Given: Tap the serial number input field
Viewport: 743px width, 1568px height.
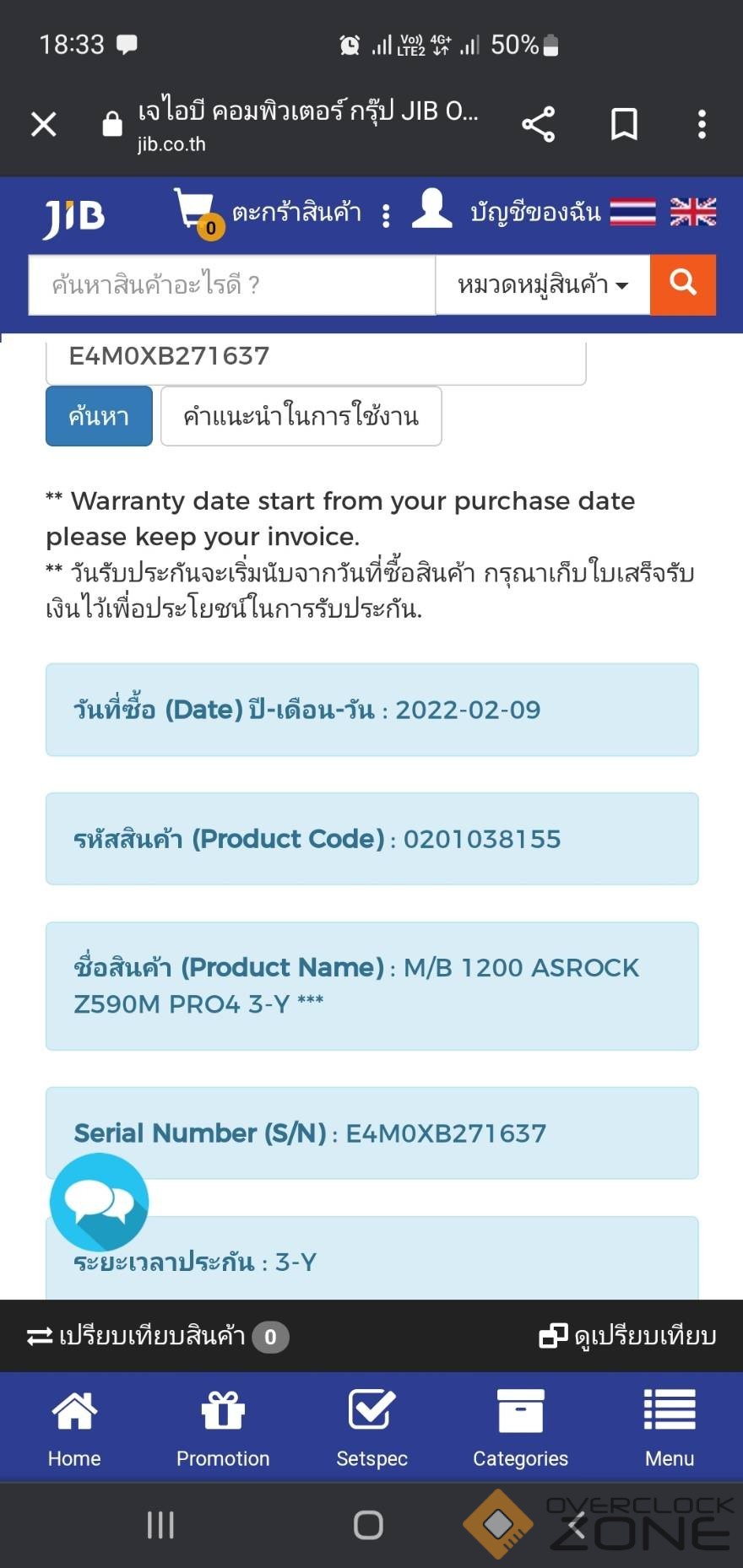Looking at the screenshot, I should pos(315,358).
